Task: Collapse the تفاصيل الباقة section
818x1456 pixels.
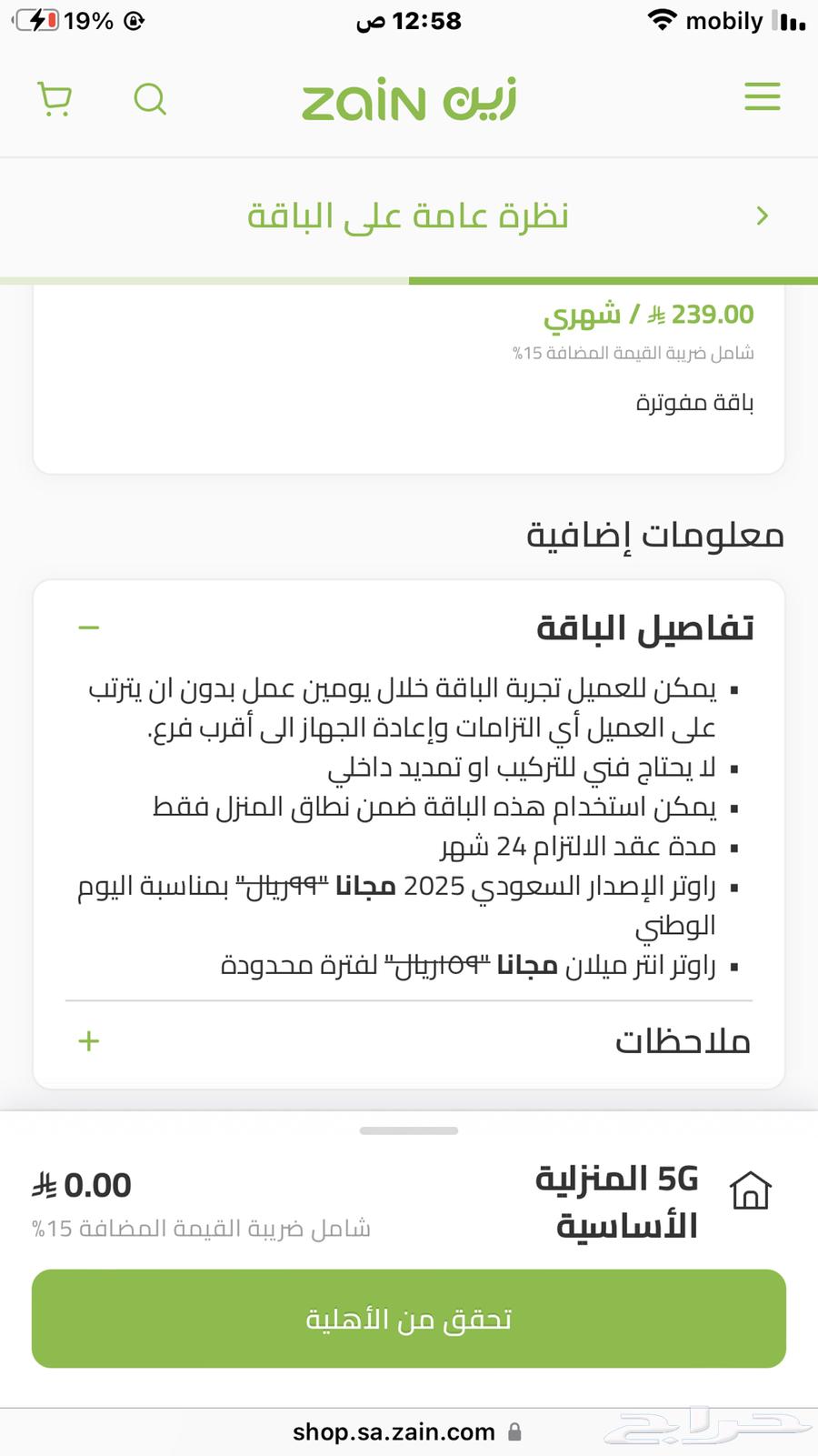Action: pyautogui.click(x=88, y=626)
